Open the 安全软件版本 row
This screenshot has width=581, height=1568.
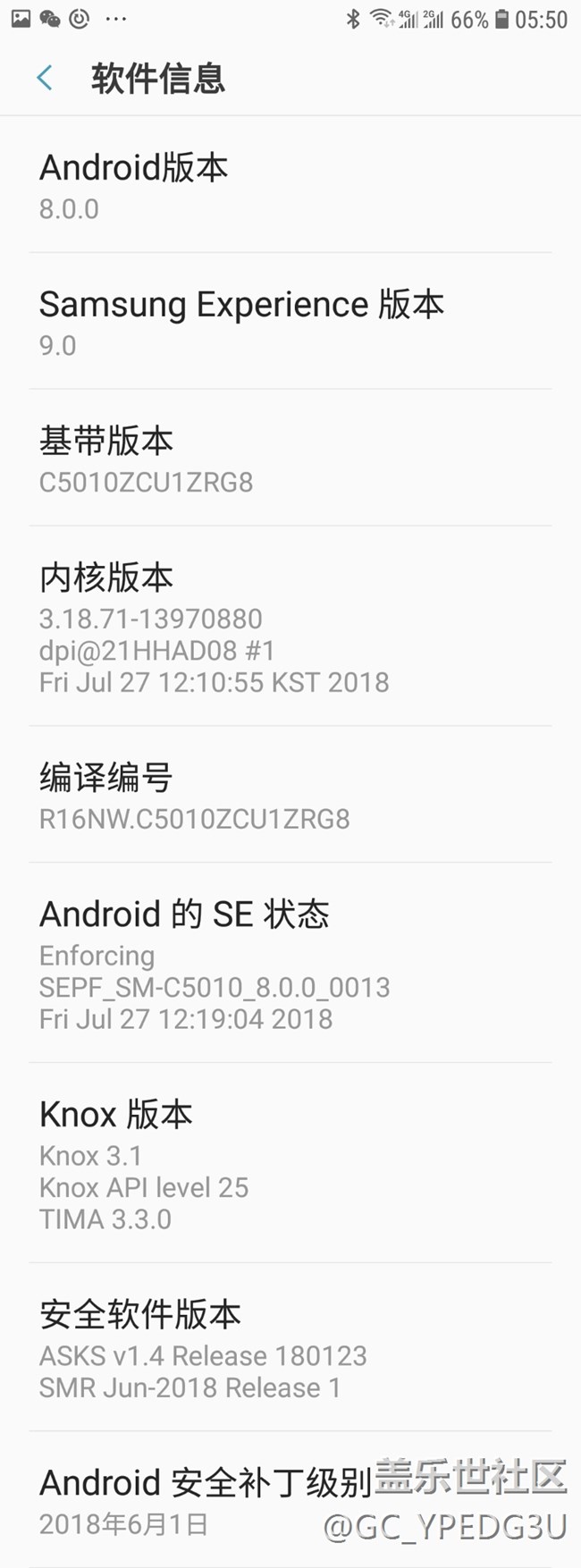click(290, 1347)
